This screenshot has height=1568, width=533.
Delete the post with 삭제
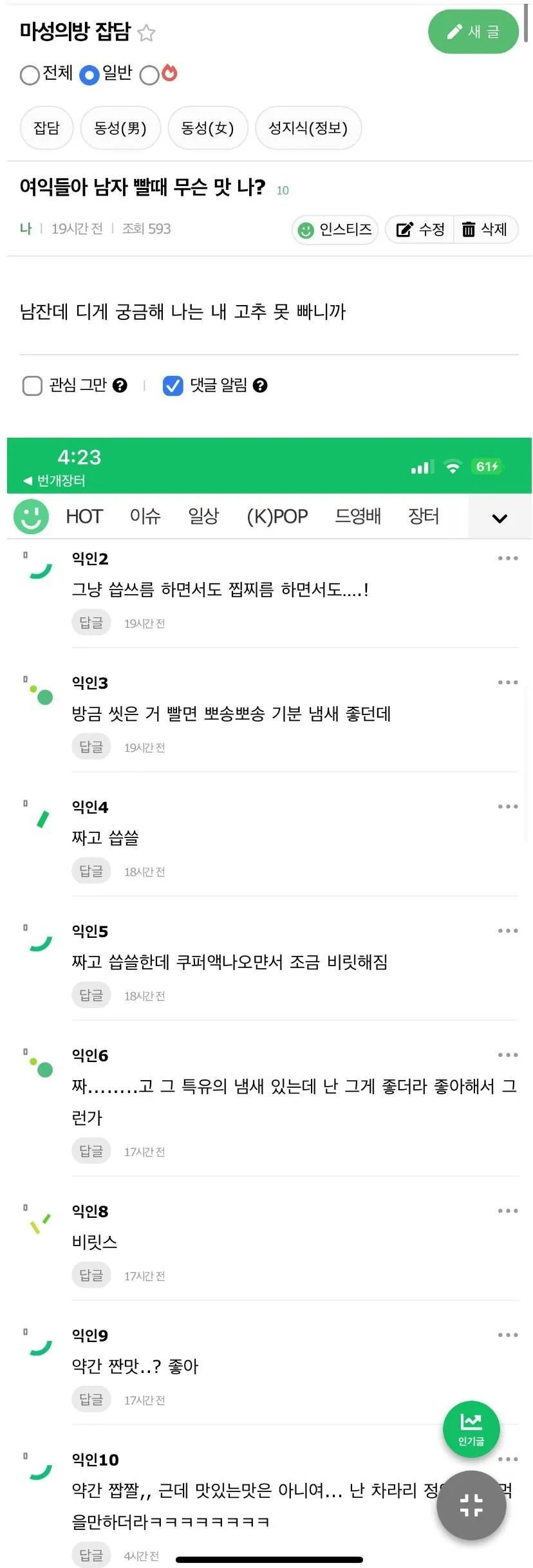tap(485, 230)
